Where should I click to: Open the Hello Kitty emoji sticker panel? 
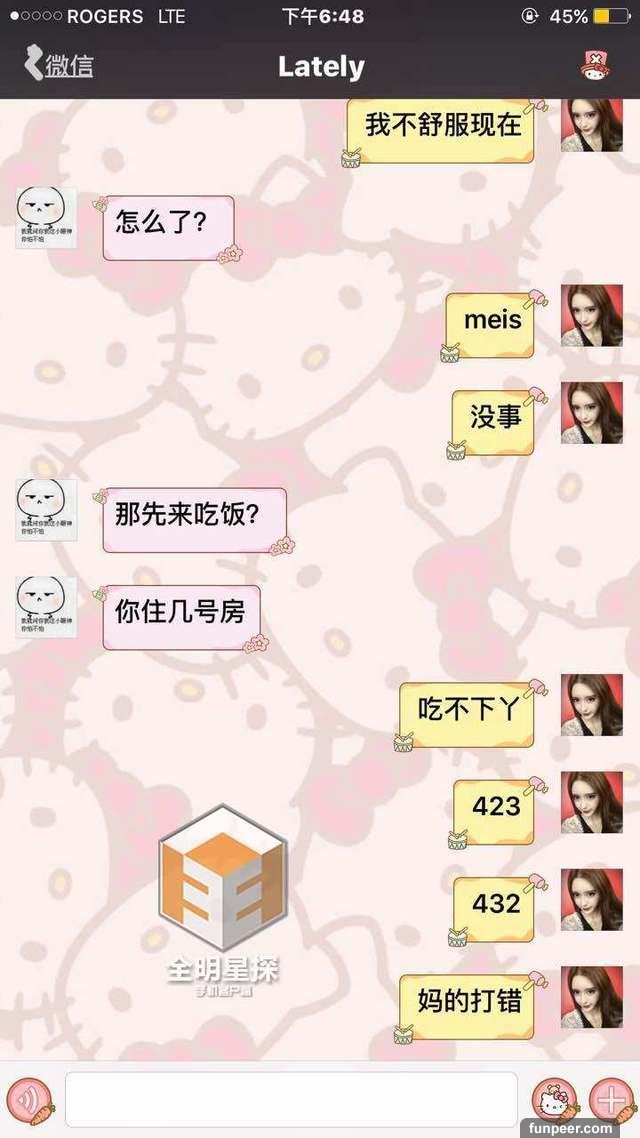[x=554, y=1100]
